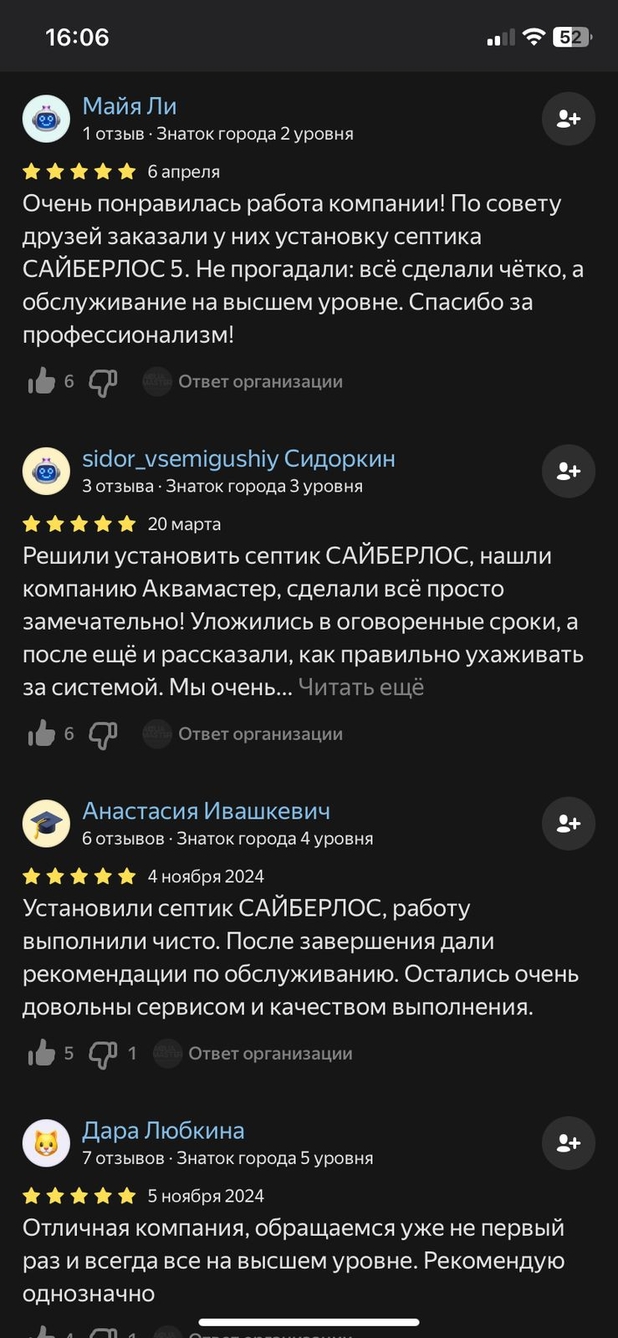
Task: Show organization reply under Ивашкевич's review
Action: tap(269, 1053)
